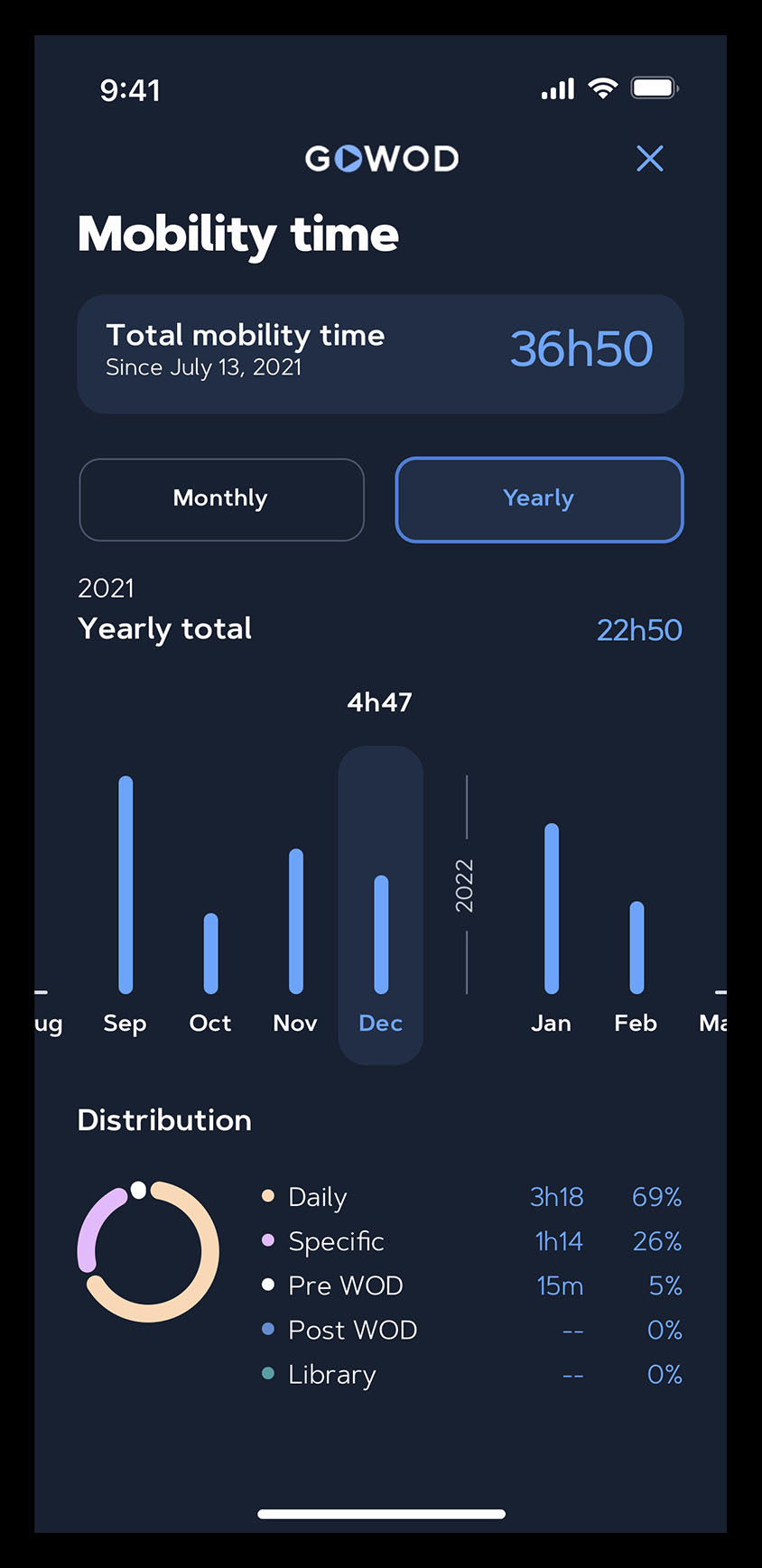The height and width of the screenshot is (1568, 762).
Task: Select the Feb bar in the chart
Action: pyautogui.click(x=637, y=947)
